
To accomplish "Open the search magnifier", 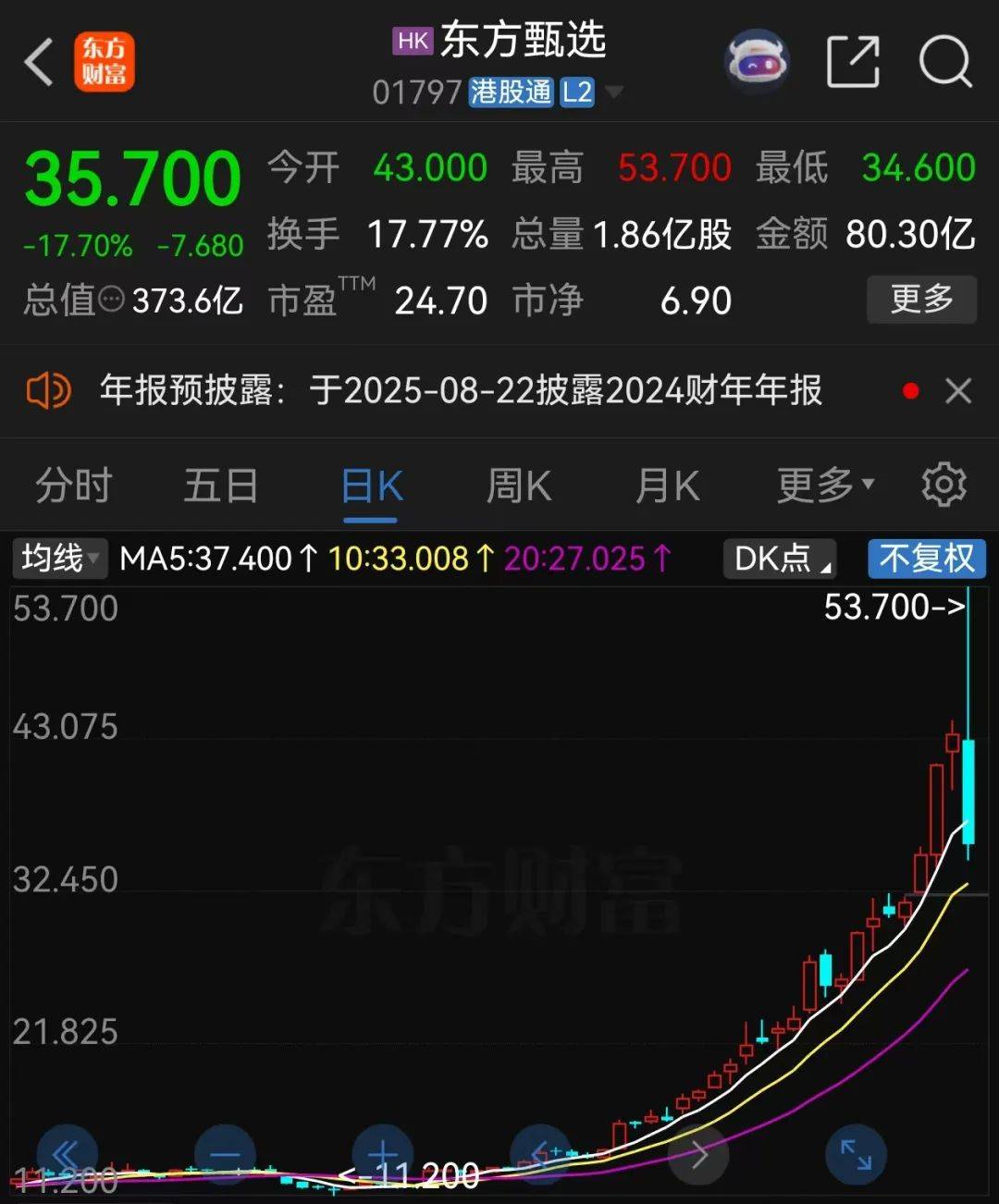I will point(944,62).
